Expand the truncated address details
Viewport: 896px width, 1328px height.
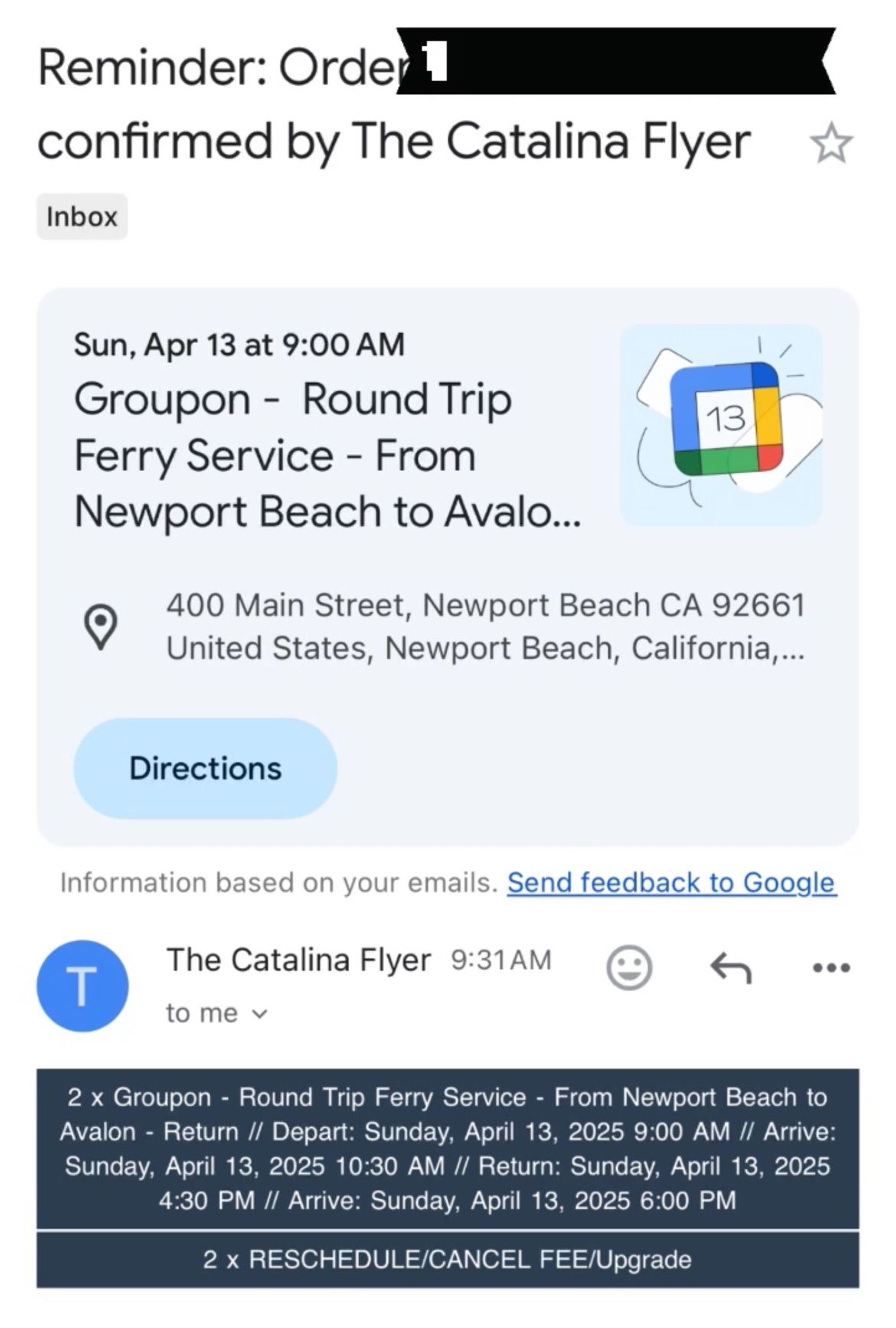[x=485, y=626]
